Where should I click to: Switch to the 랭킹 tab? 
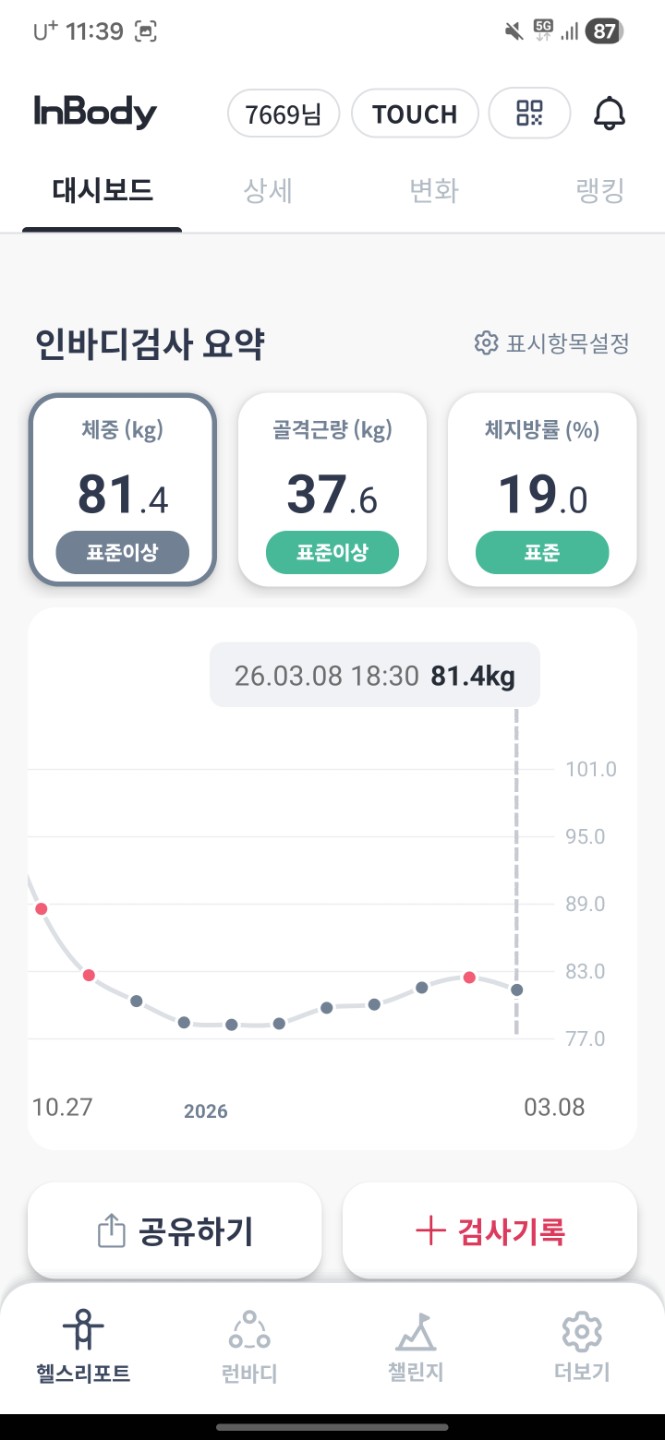pyautogui.click(x=600, y=191)
